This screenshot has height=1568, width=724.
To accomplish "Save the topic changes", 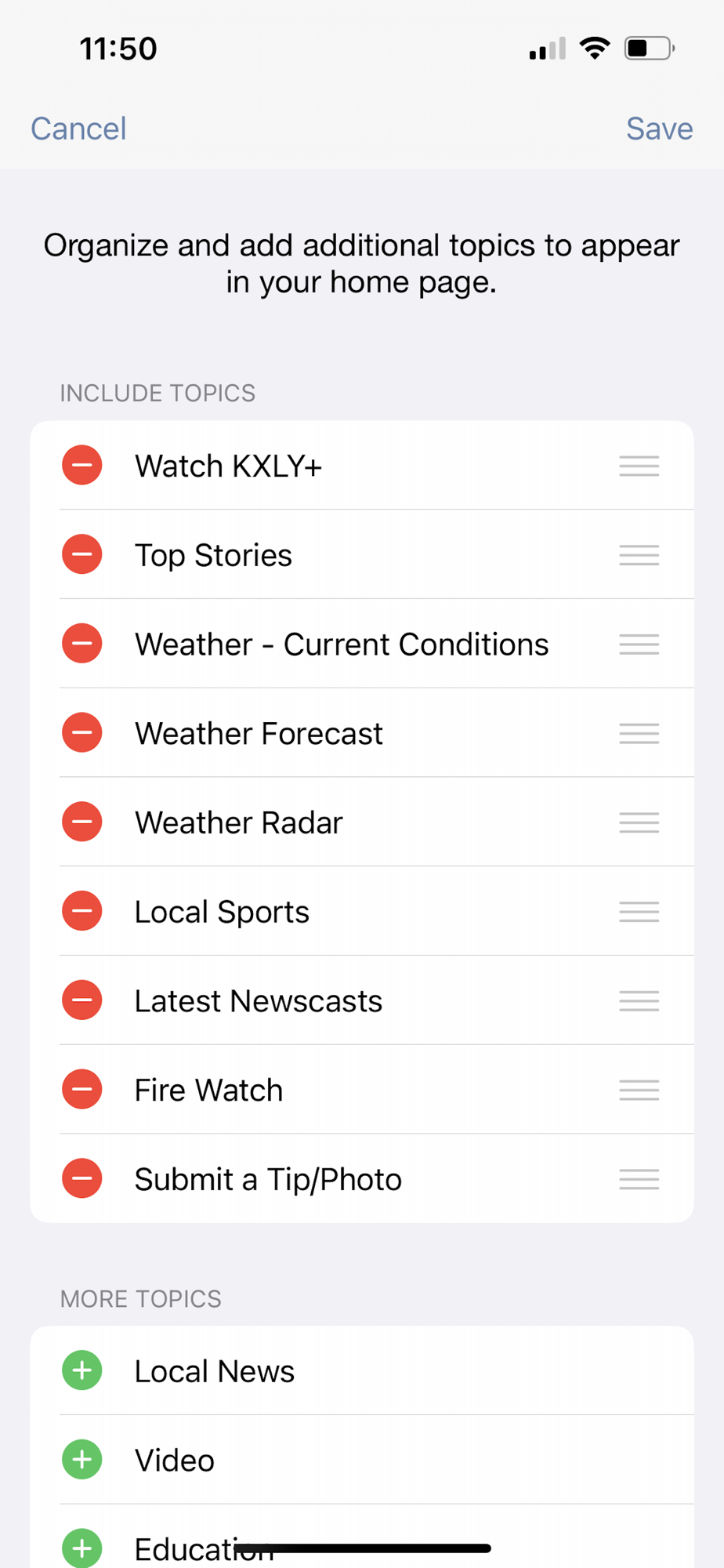I will point(659,129).
